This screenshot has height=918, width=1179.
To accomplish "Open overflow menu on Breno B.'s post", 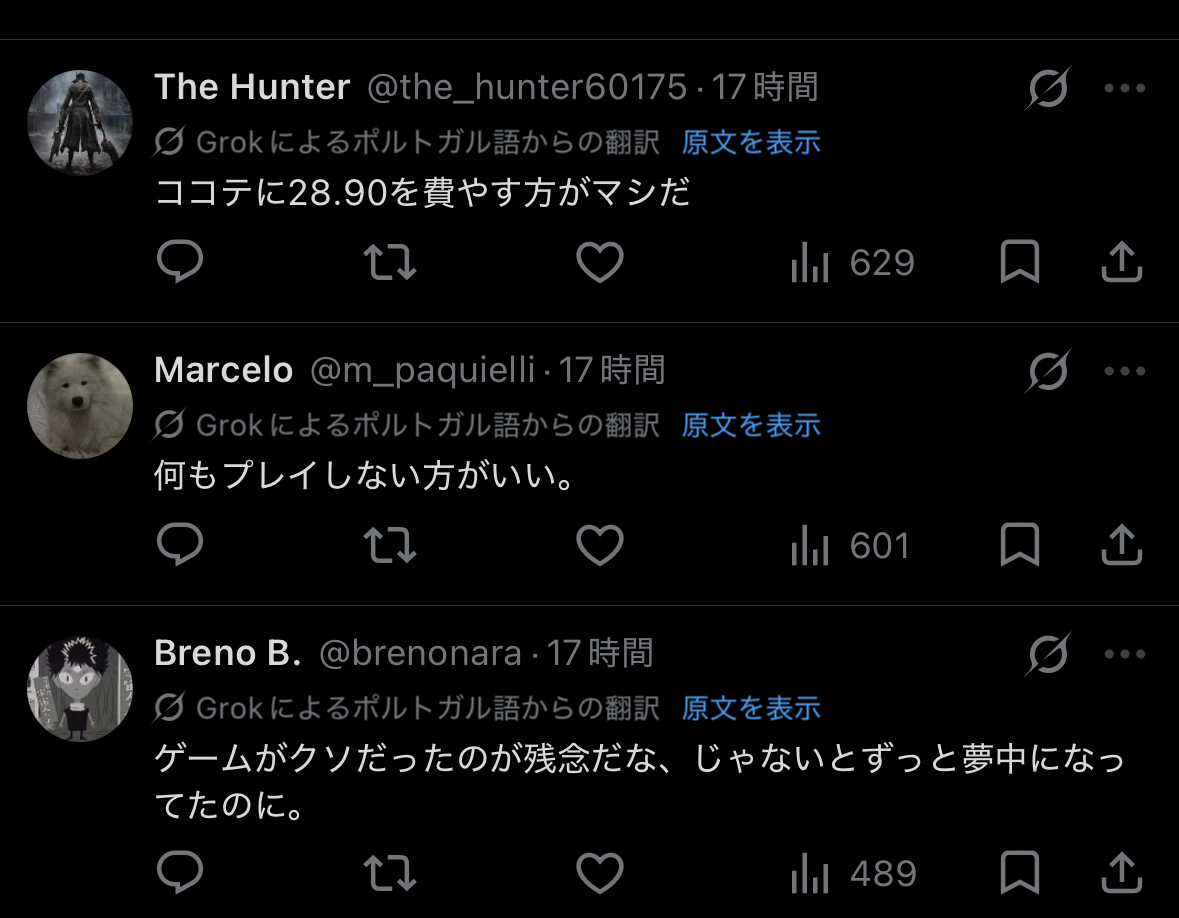I will click(x=1124, y=655).
